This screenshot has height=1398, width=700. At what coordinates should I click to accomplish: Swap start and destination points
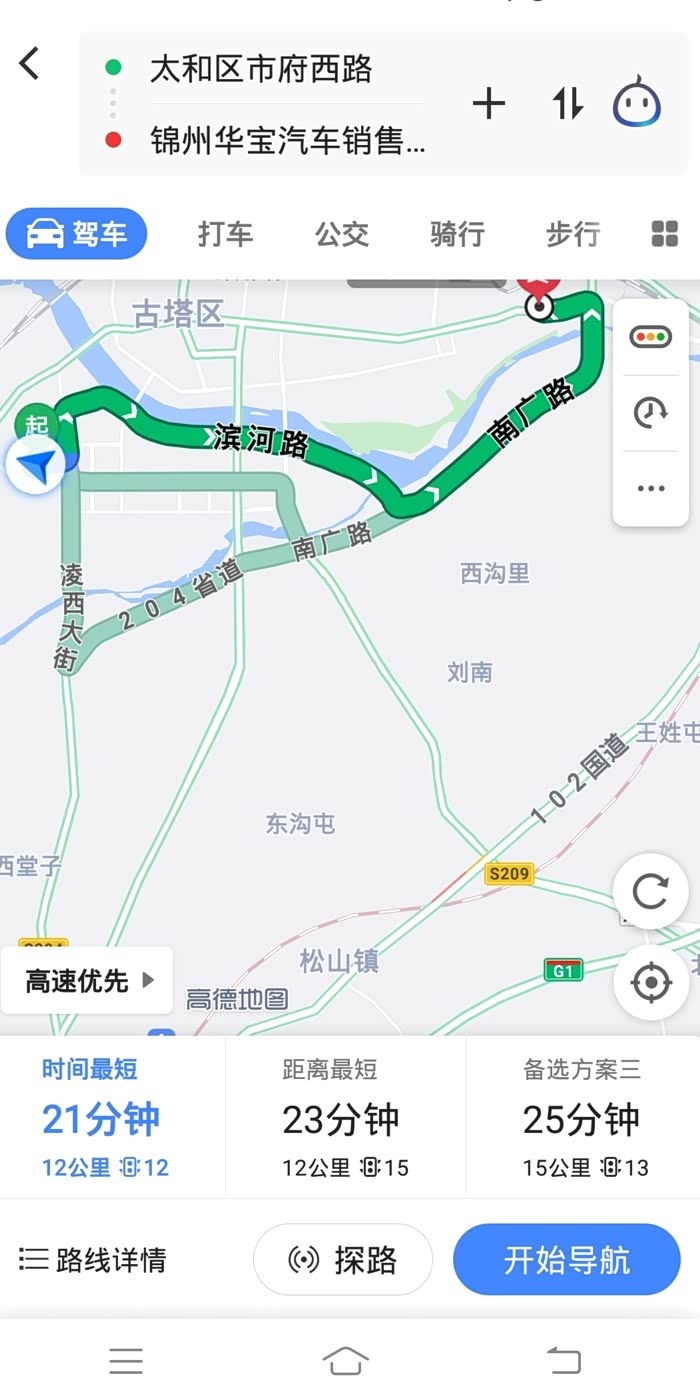pos(567,104)
